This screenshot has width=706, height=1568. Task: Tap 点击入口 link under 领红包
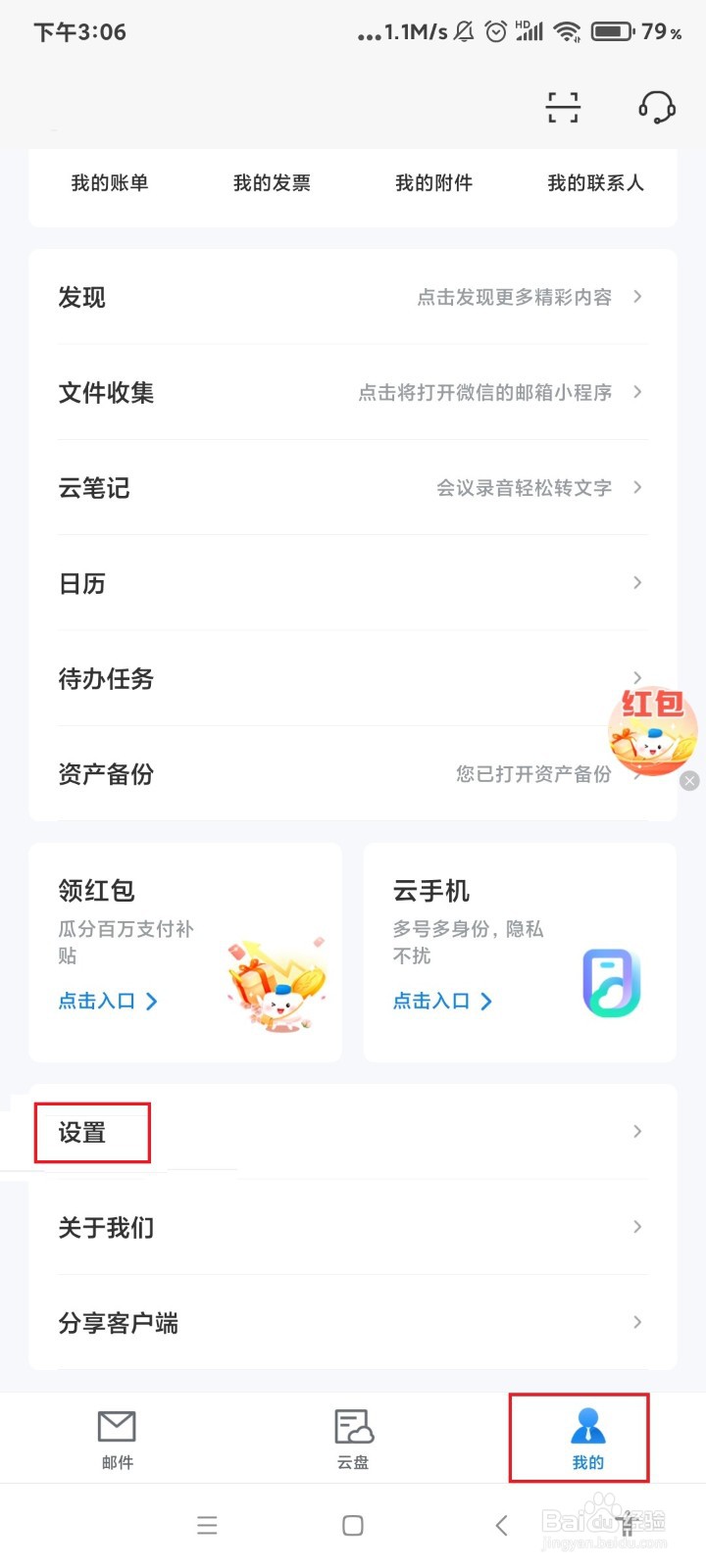pos(108,1002)
